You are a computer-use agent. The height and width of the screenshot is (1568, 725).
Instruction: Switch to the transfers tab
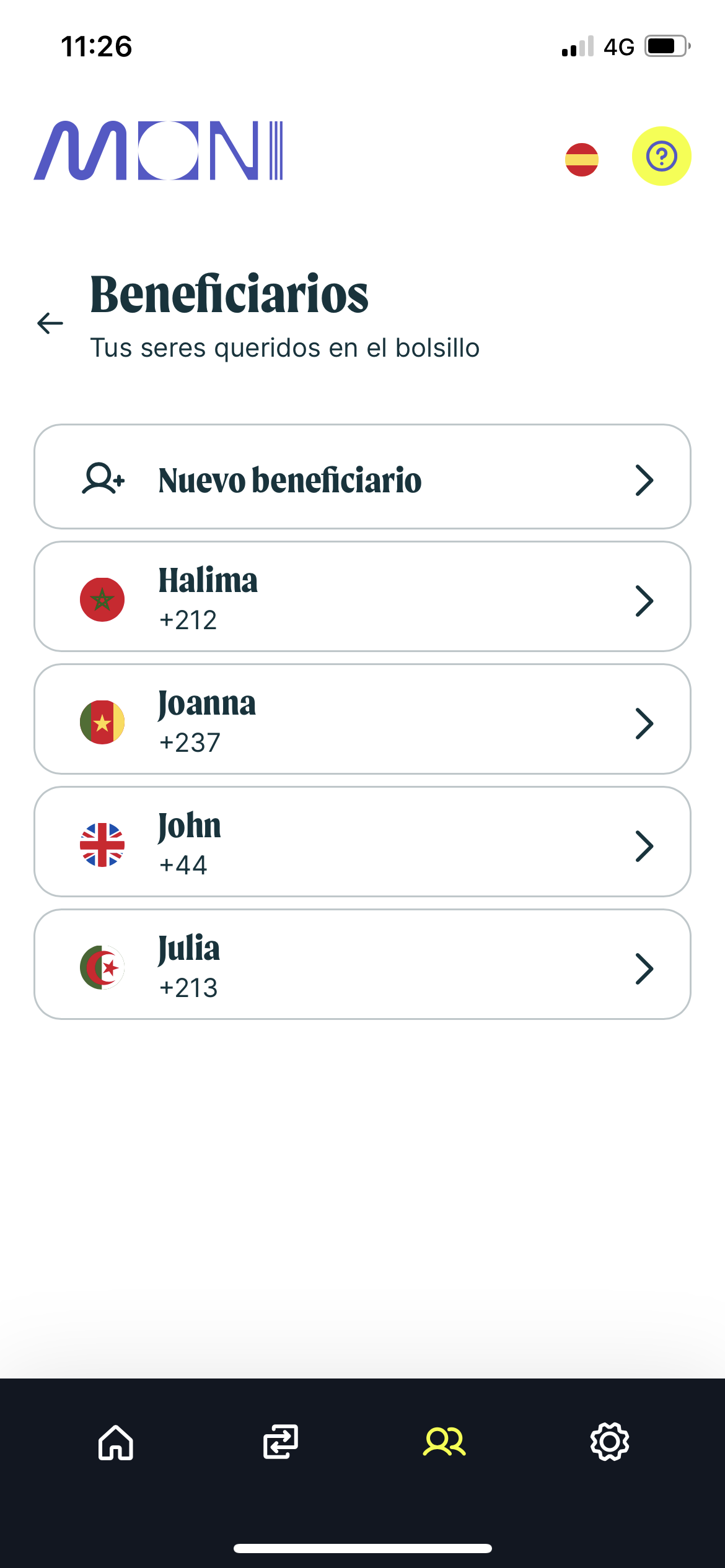(x=281, y=1442)
